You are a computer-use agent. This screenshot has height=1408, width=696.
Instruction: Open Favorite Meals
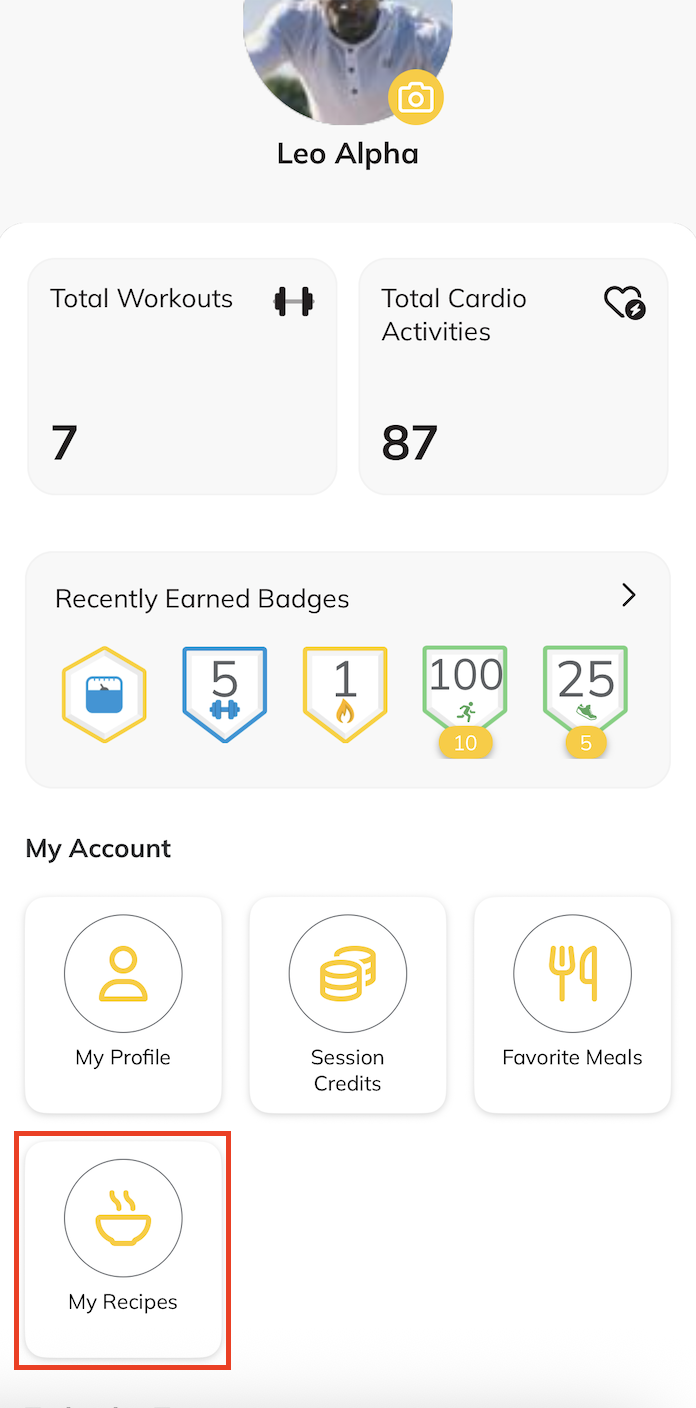pyautogui.click(x=572, y=1004)
